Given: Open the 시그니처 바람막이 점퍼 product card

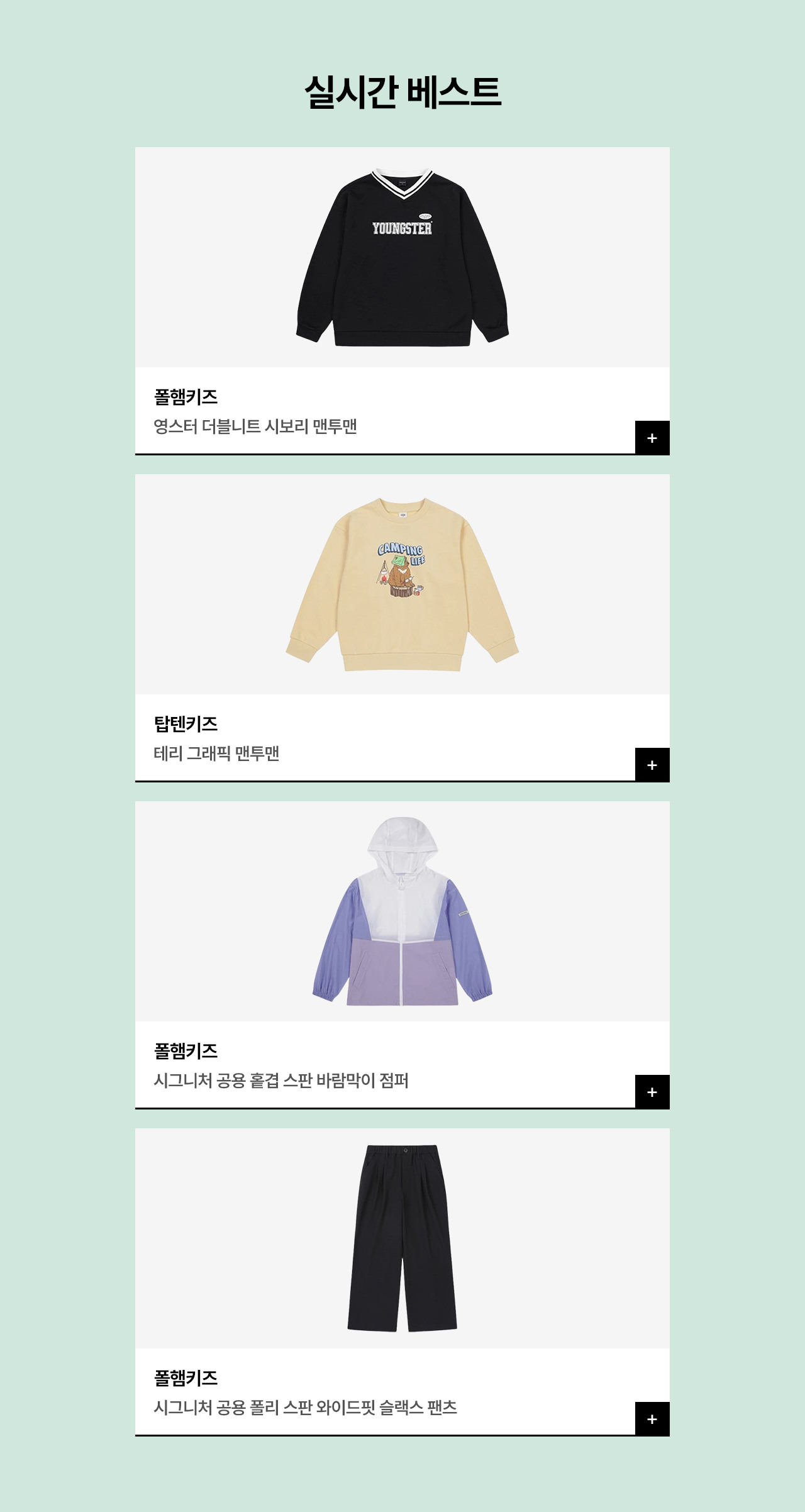Looking at the screenshot, I should (402, 912).
